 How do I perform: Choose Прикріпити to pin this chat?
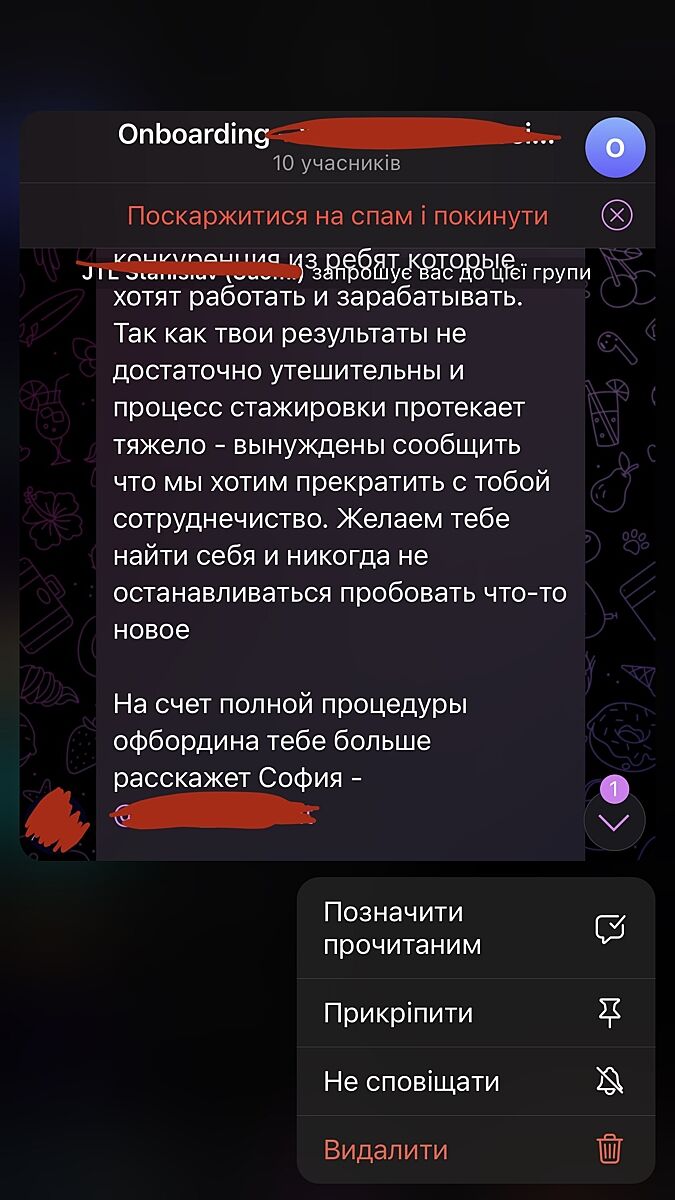click(x=475, y=1013)
